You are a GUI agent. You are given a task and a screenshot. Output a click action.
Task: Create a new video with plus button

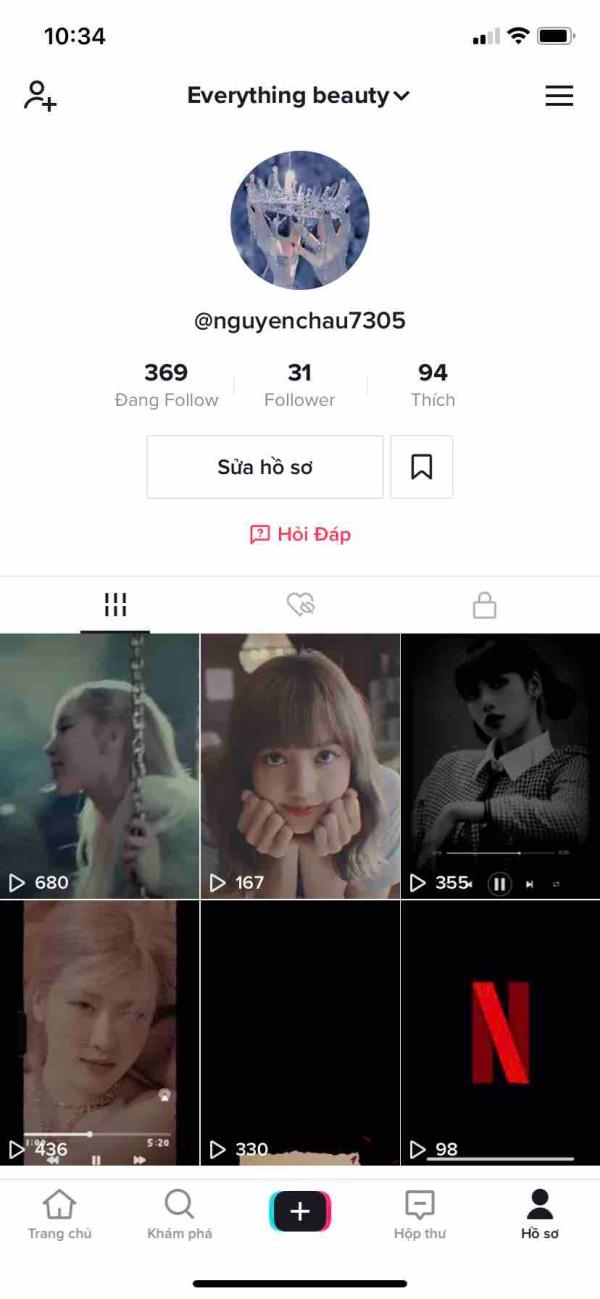300,1211
